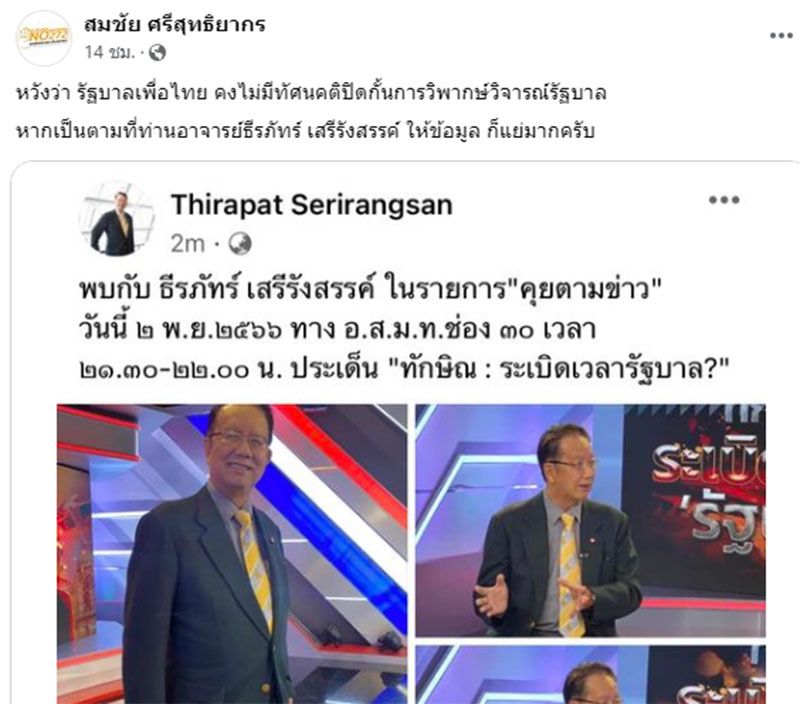Viewport: 800px width, 704px height.
Task: Open สมชัย ศรีสุทธิยากร's profile name
Action: click(x=175, y=25)
